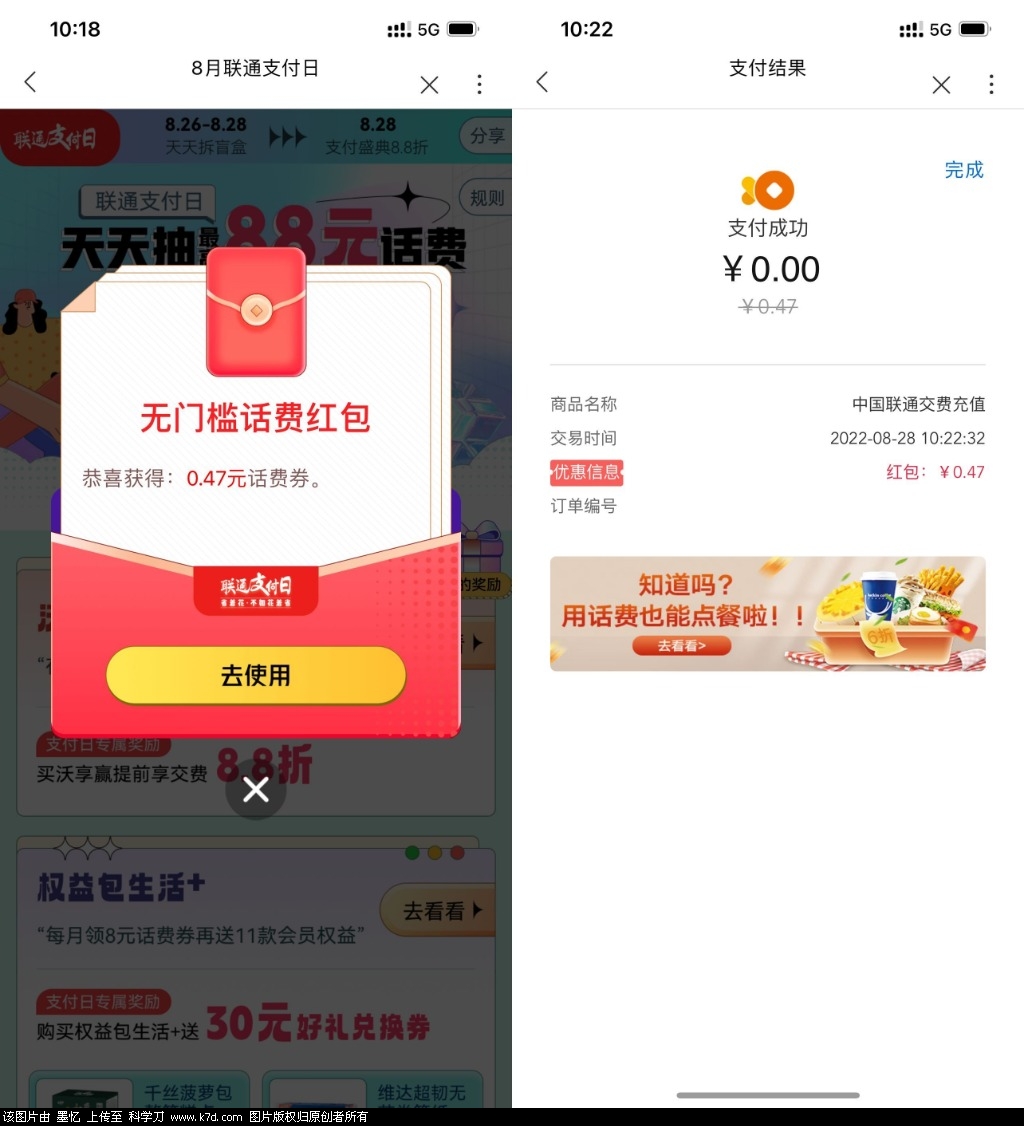Tap the 分享 share button
The width and height of the screenshot is (1024, 1126).
486,136
